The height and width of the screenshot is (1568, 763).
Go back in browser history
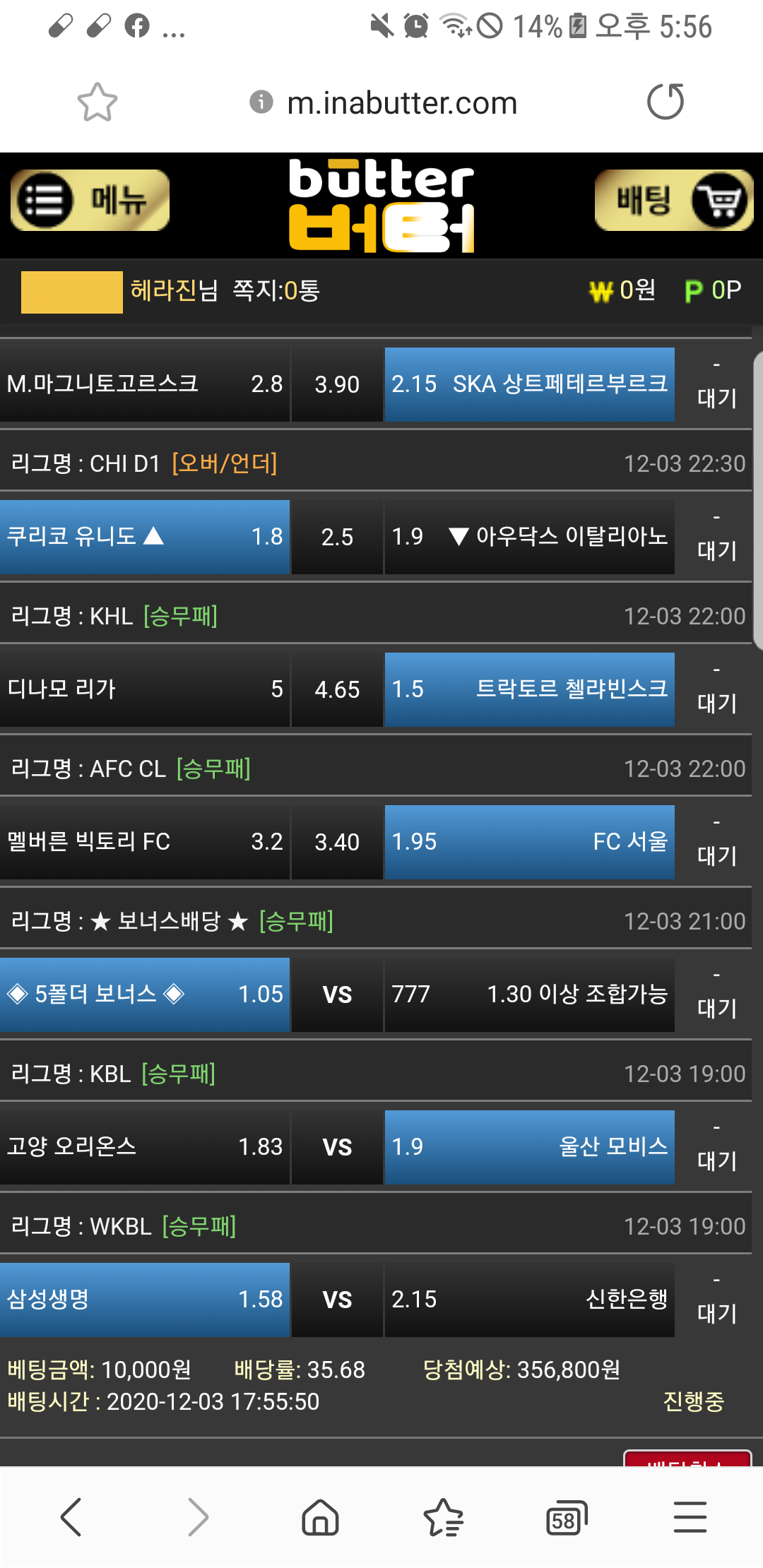[x=71, y=1516]
